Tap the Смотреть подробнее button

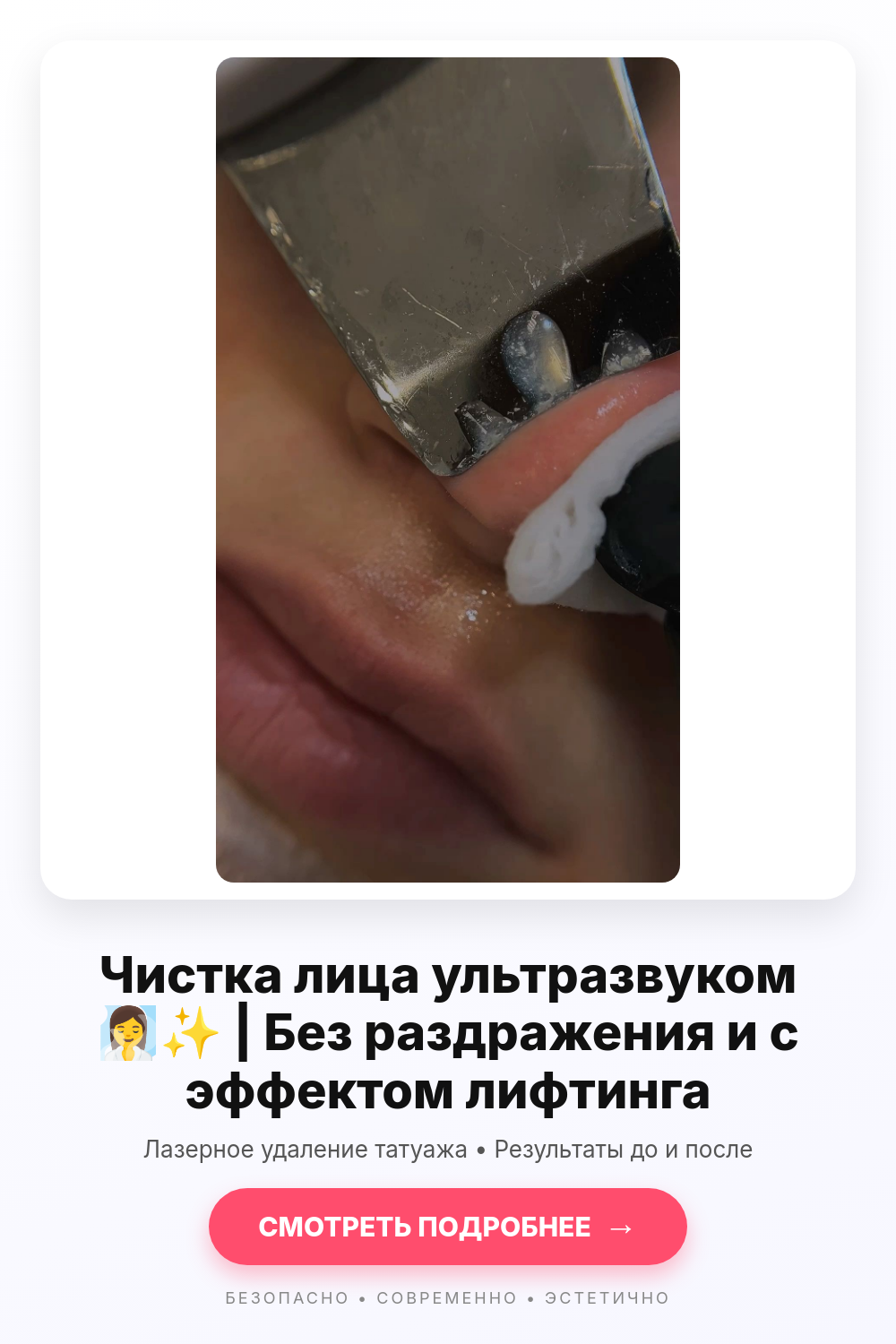(448, 1227)
